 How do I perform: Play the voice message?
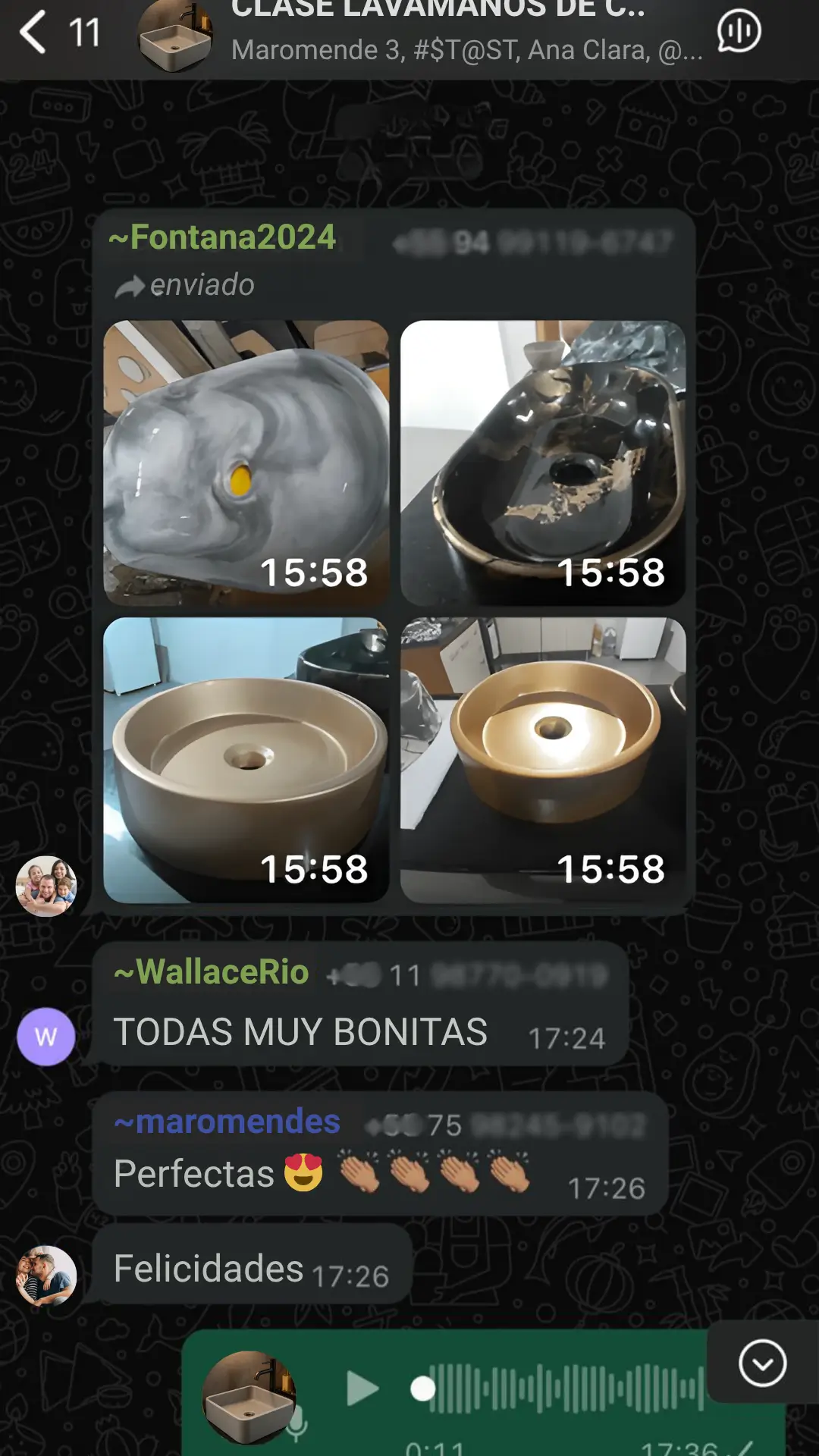pos(362,1389)
